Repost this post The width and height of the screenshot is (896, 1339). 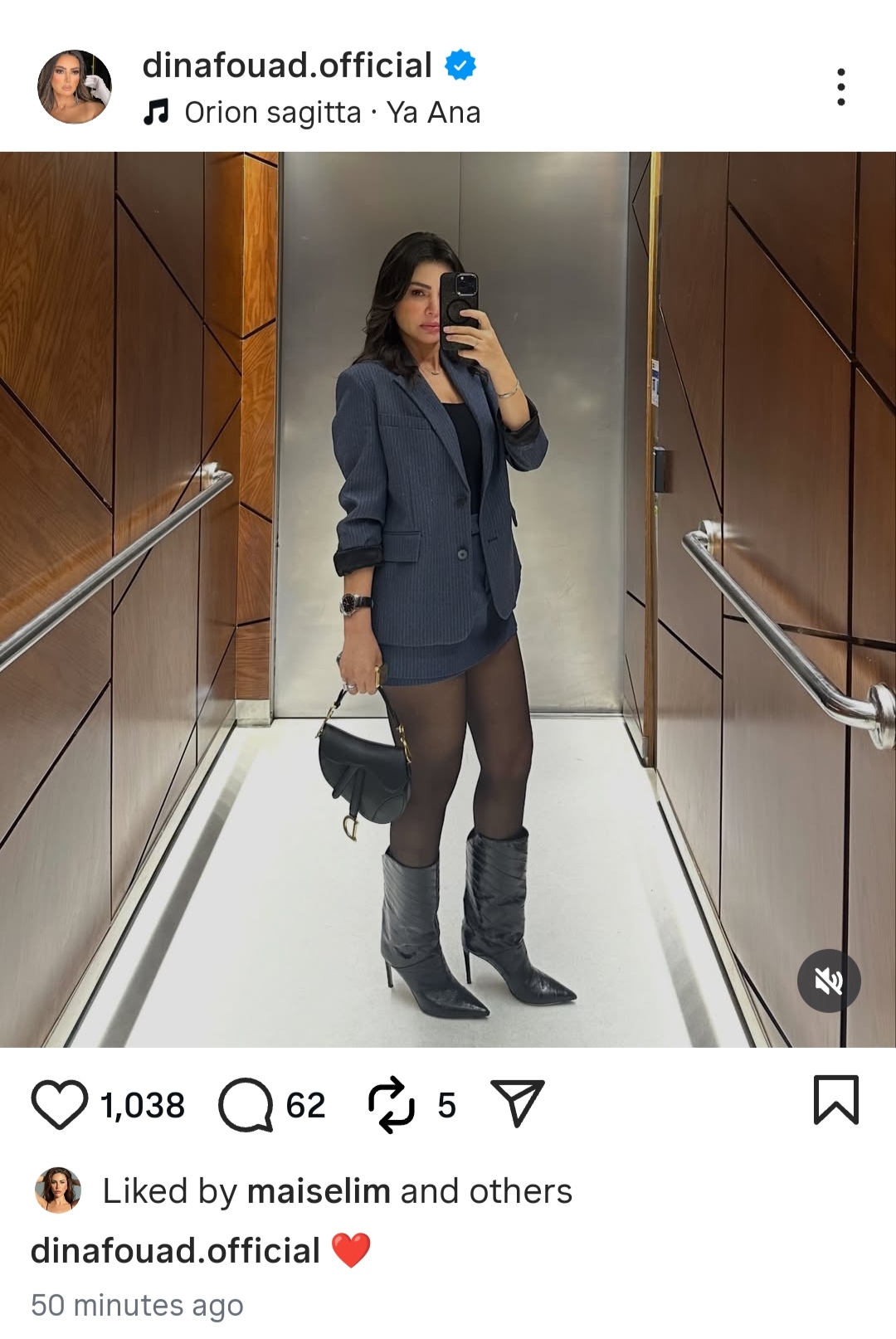point(391,1104)
